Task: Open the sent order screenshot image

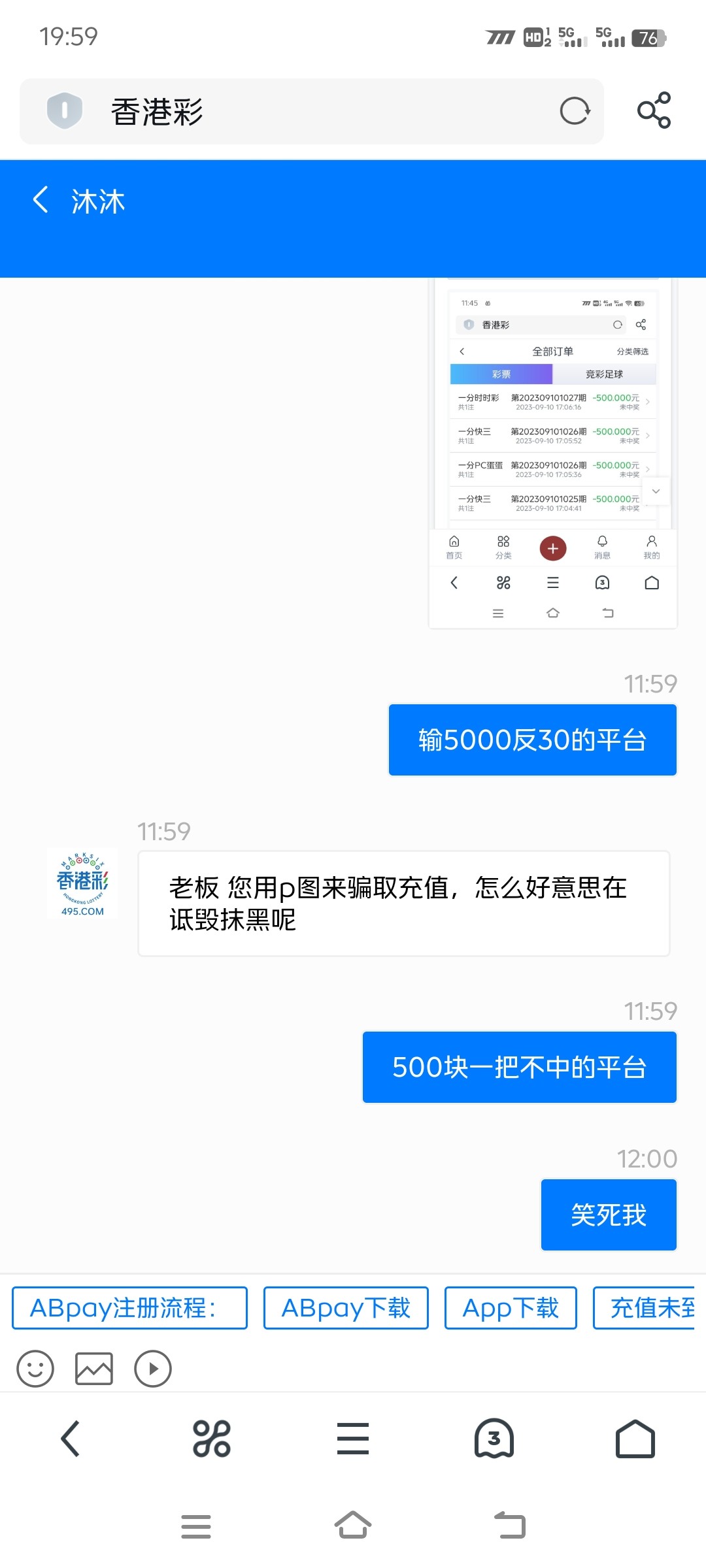Action: [552, 452]
